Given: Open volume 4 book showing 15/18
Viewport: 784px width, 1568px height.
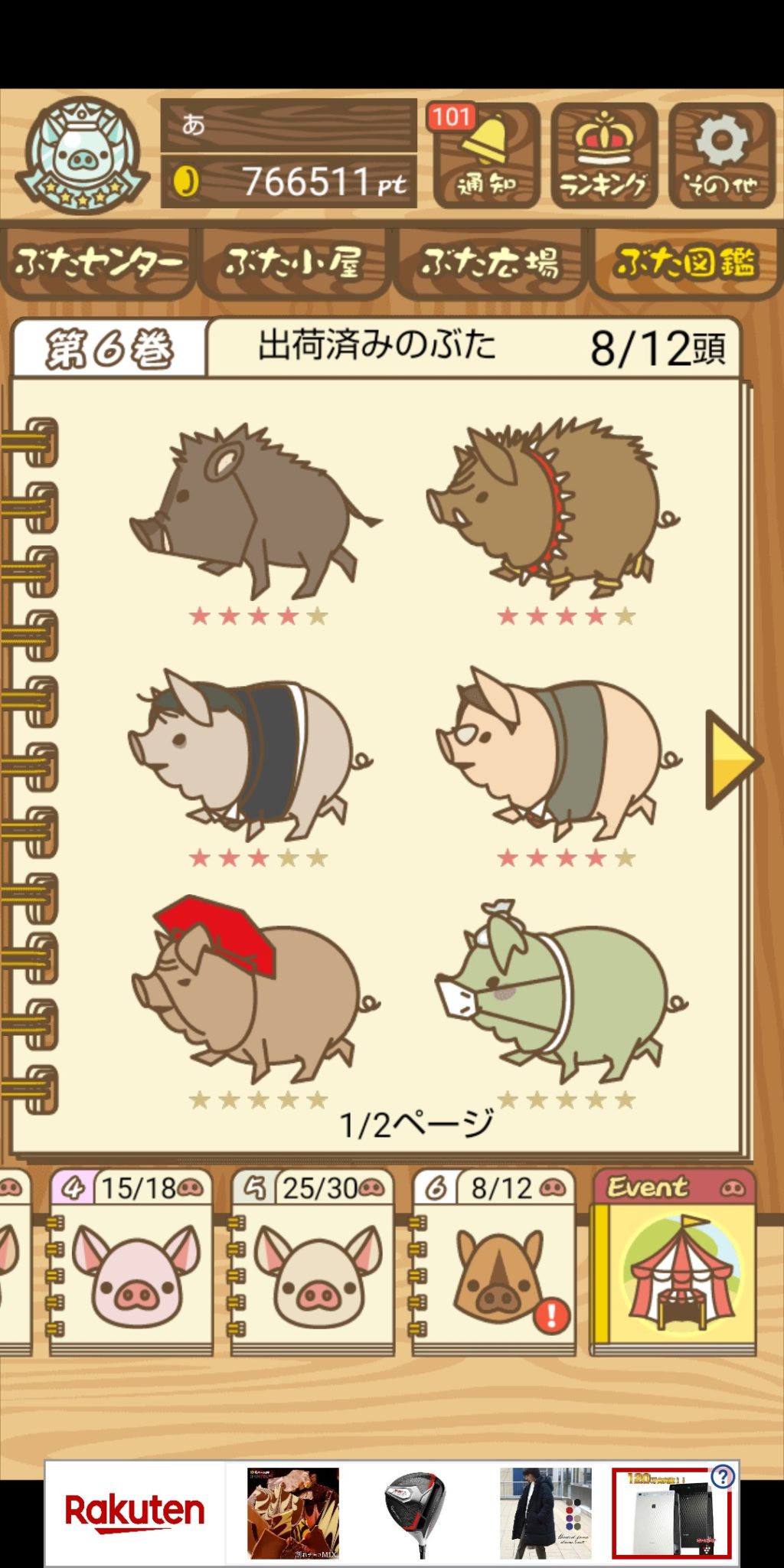Looking at the screenshot, I should (x=132, y=1263).
